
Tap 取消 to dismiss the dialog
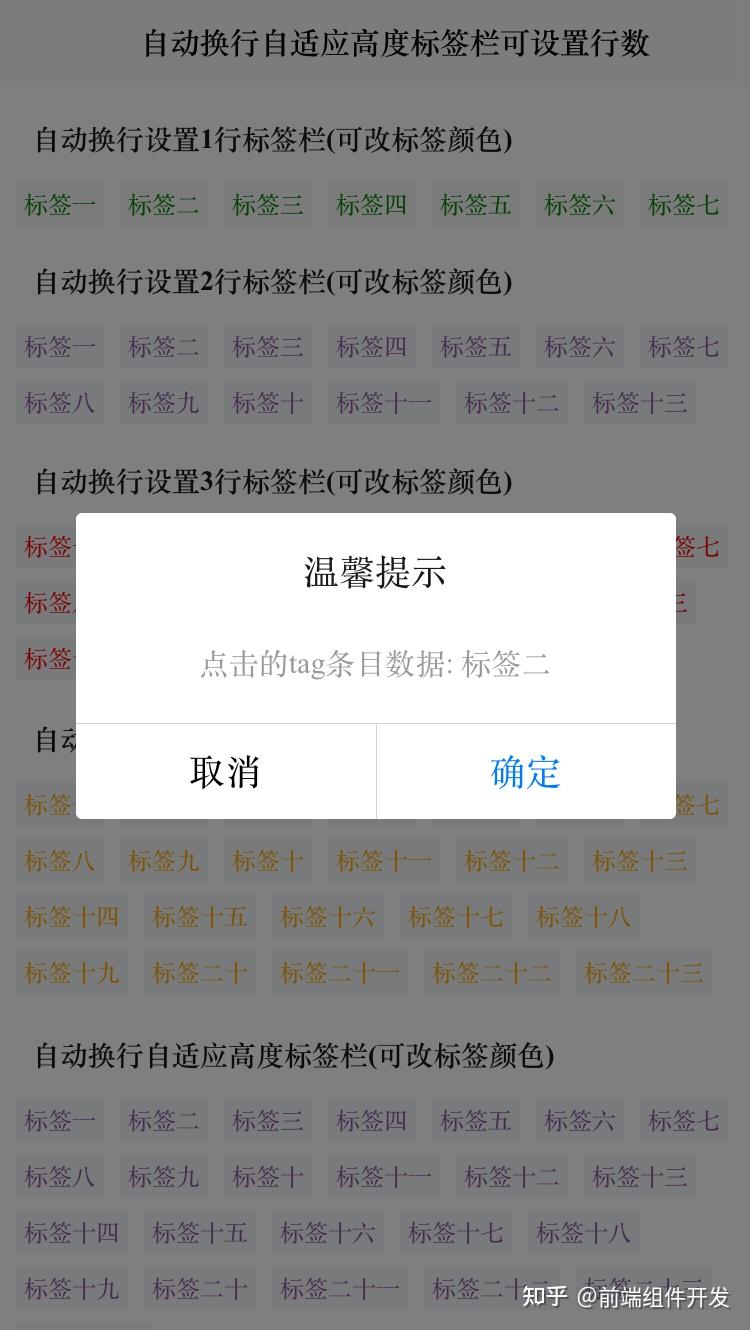click(x=226, y=771)
